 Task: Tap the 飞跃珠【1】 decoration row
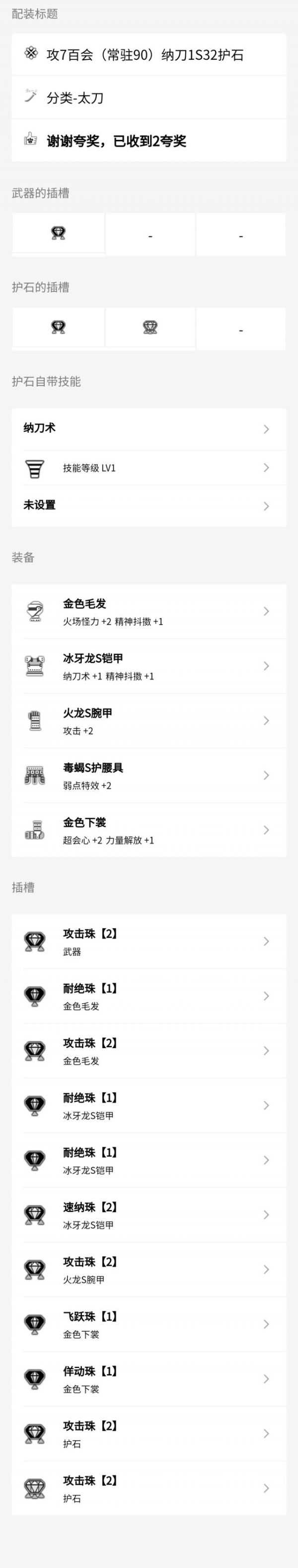coord(149,1325)
